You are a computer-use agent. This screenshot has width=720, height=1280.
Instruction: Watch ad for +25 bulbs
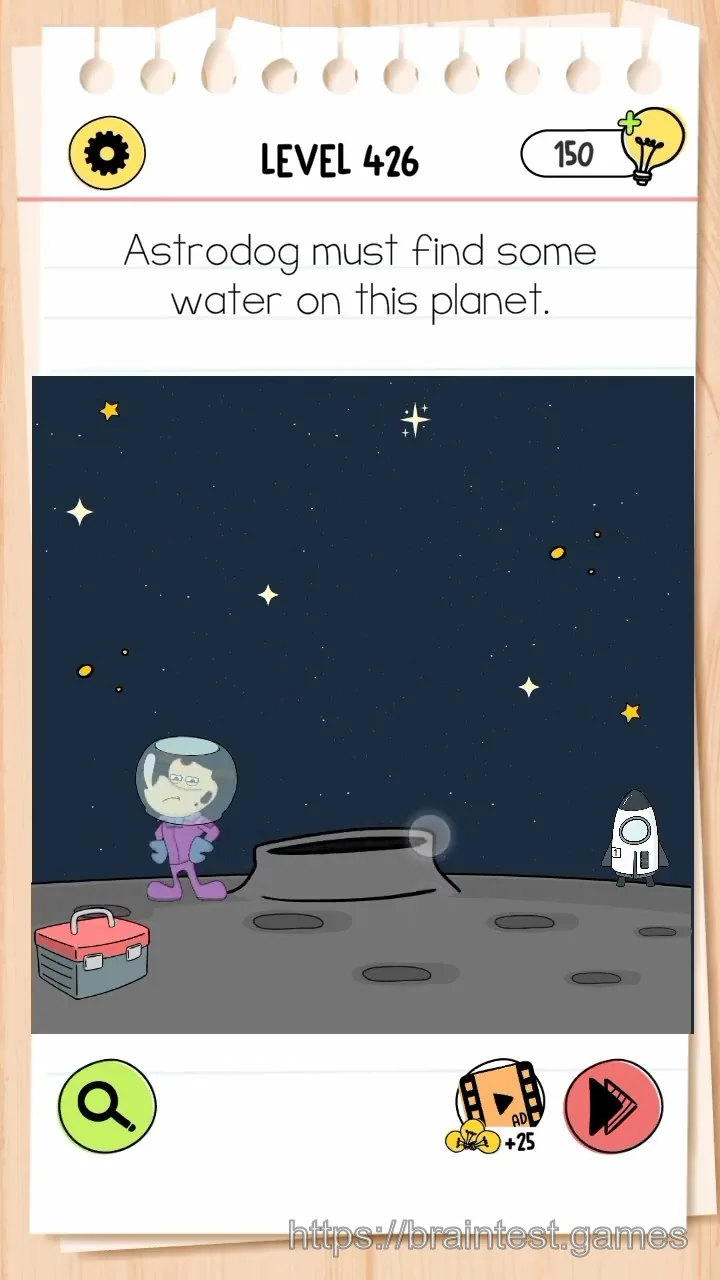(x=495, y=1107)
